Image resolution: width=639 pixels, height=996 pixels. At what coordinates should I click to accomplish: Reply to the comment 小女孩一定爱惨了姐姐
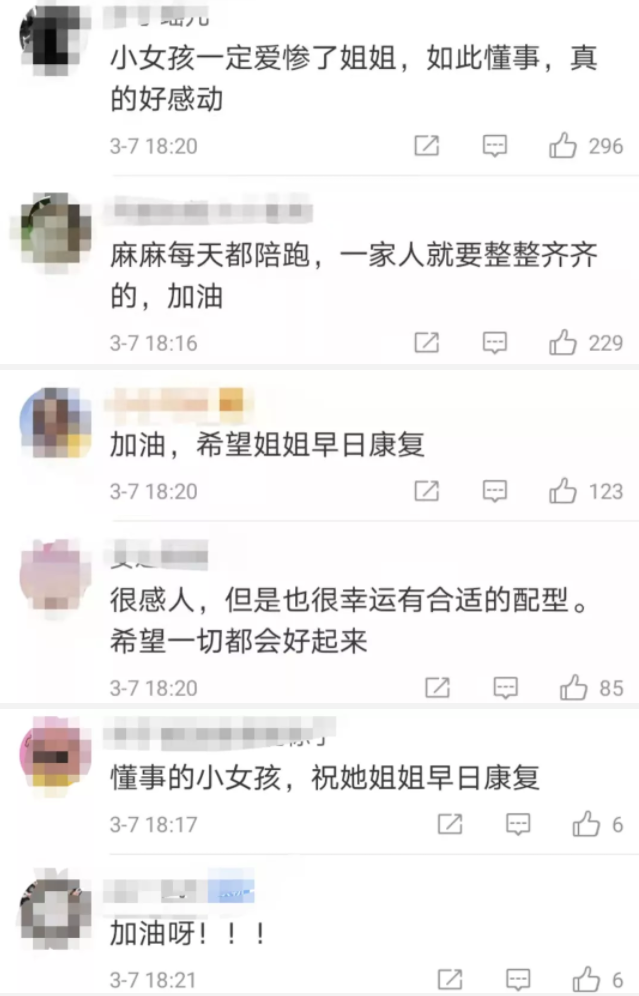pos(495,146)
